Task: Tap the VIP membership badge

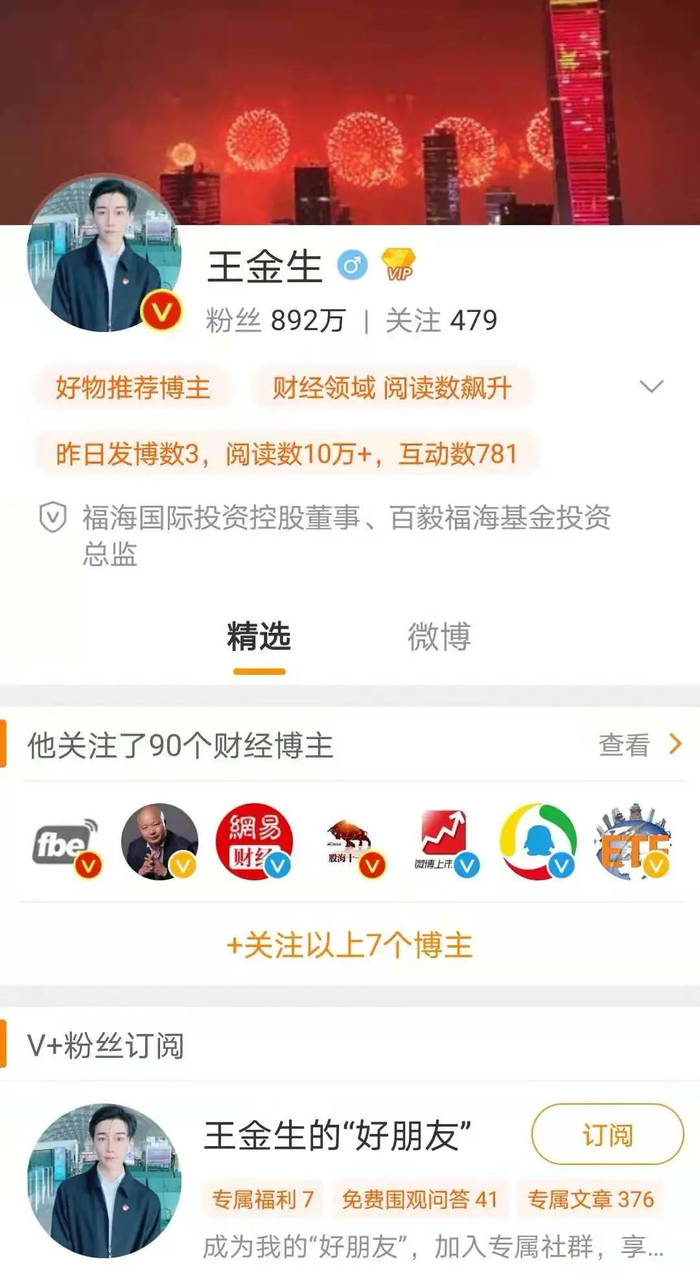Action: click(397, 265)
